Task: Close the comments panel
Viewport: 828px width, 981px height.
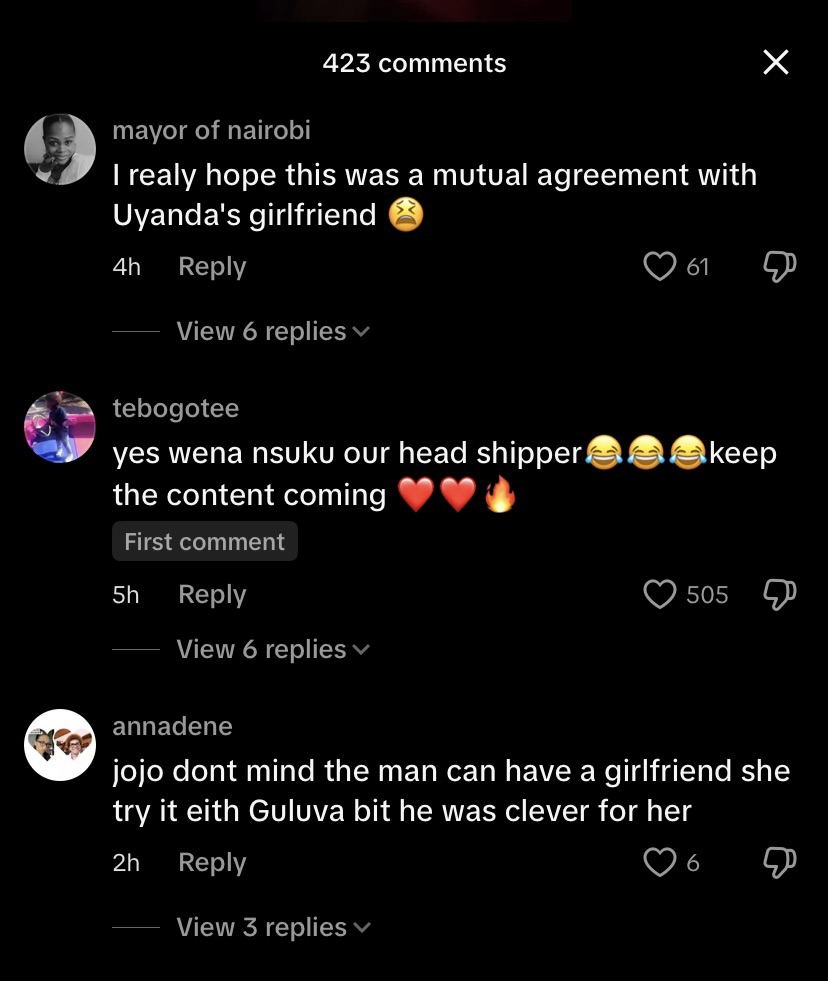Action: click(776, 63)
